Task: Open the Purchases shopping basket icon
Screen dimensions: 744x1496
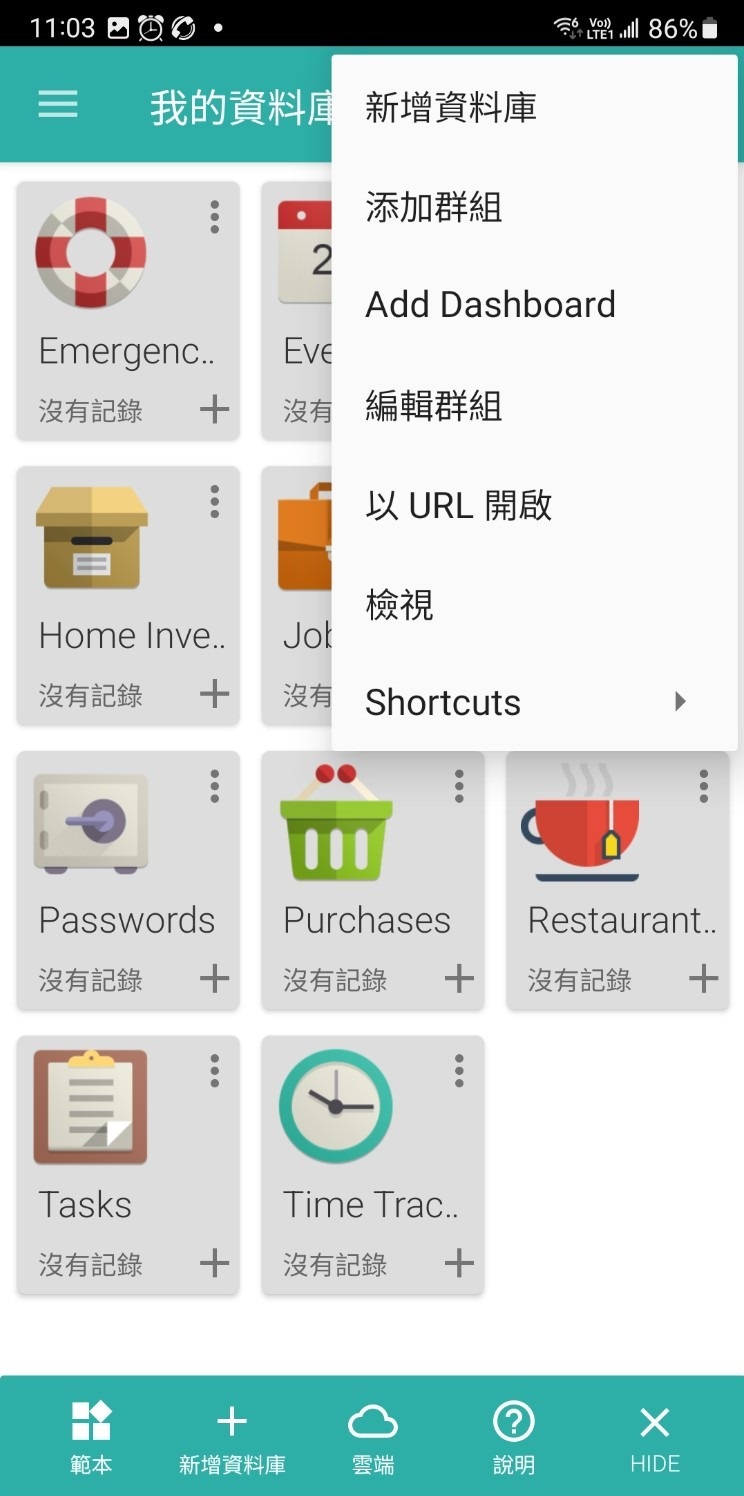Action: [x=335, y=820]
